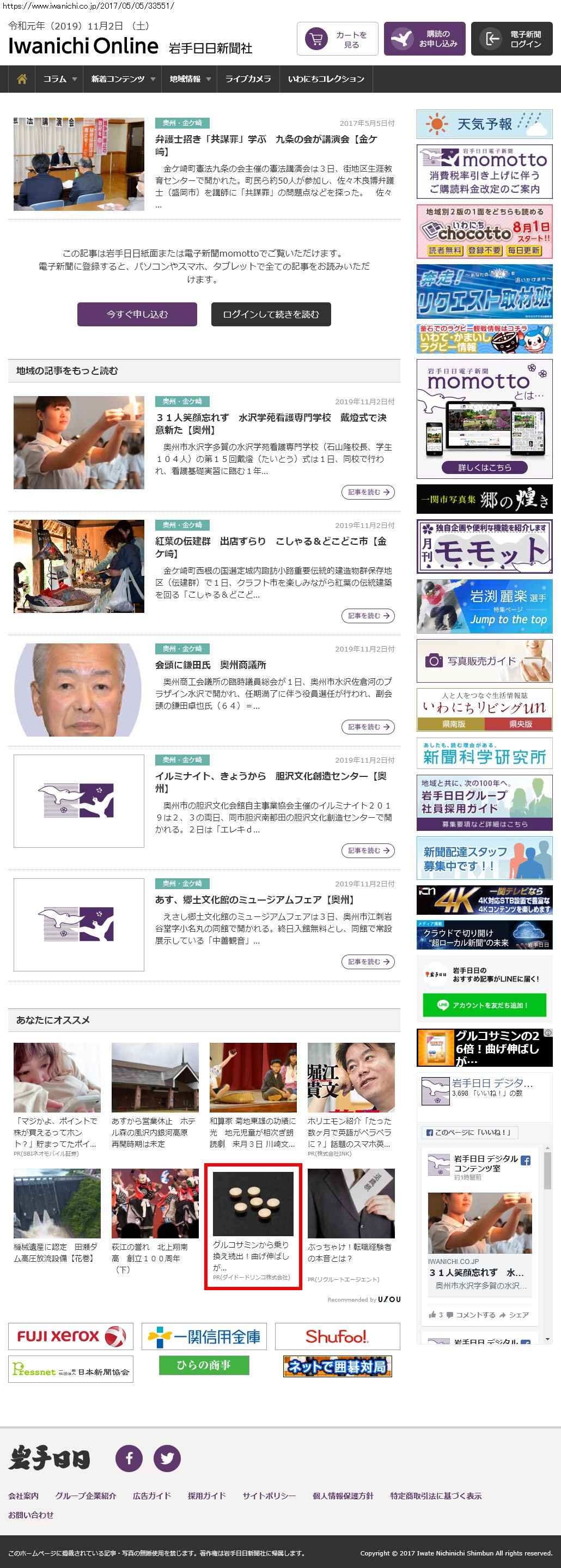View the shopping cart (カートを見る)
The width and height of the screenshot is (561, 1568).
[x=337, y=40]
